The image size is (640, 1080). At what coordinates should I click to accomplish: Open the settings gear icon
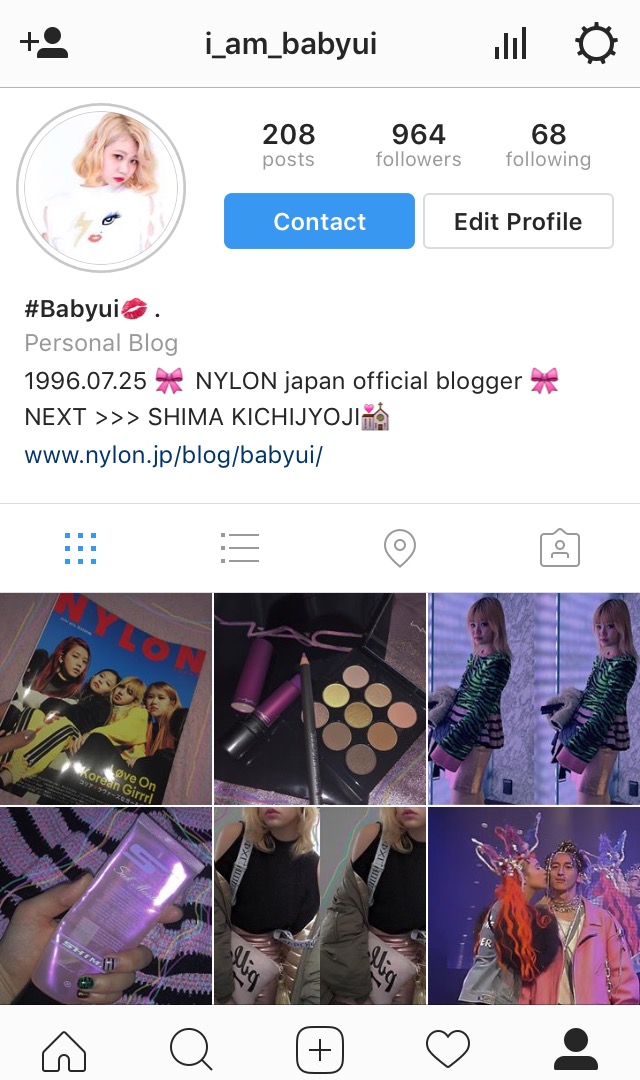point(596,44)
